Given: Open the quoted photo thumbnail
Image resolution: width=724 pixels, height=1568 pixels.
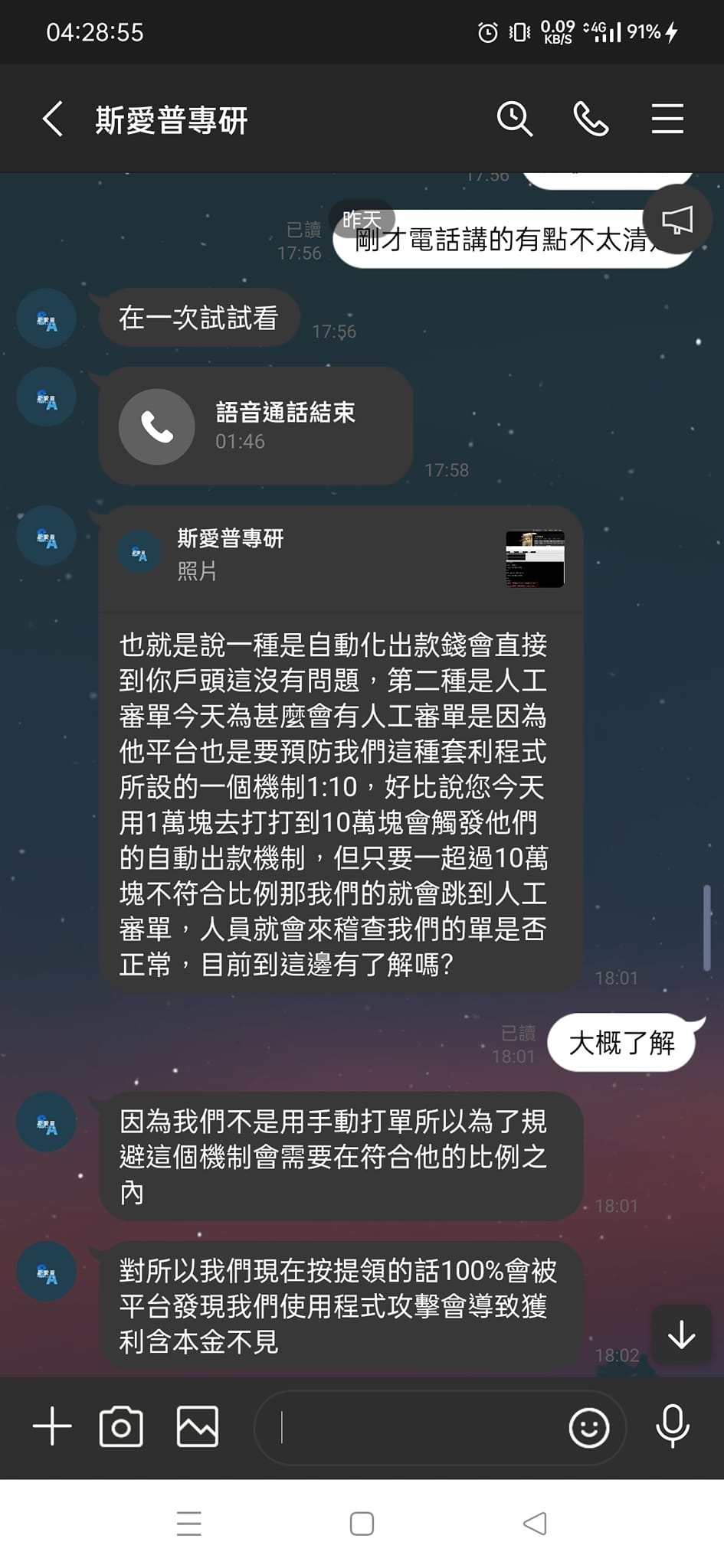Looking at the screenshot, I should tap(535, 559).
